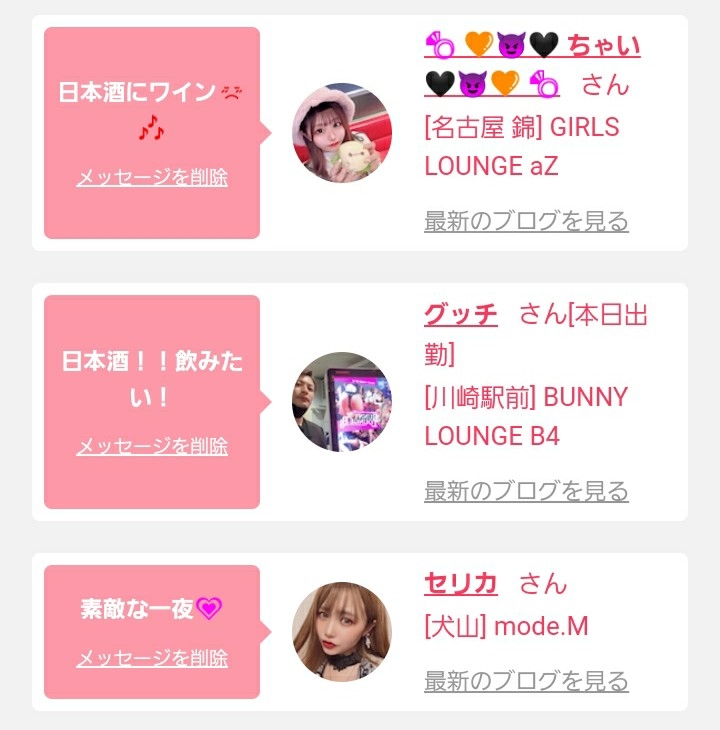720x730 pixels.
Task: Tap セリカ's round profile photo
Action: click(x=342, y=632)
